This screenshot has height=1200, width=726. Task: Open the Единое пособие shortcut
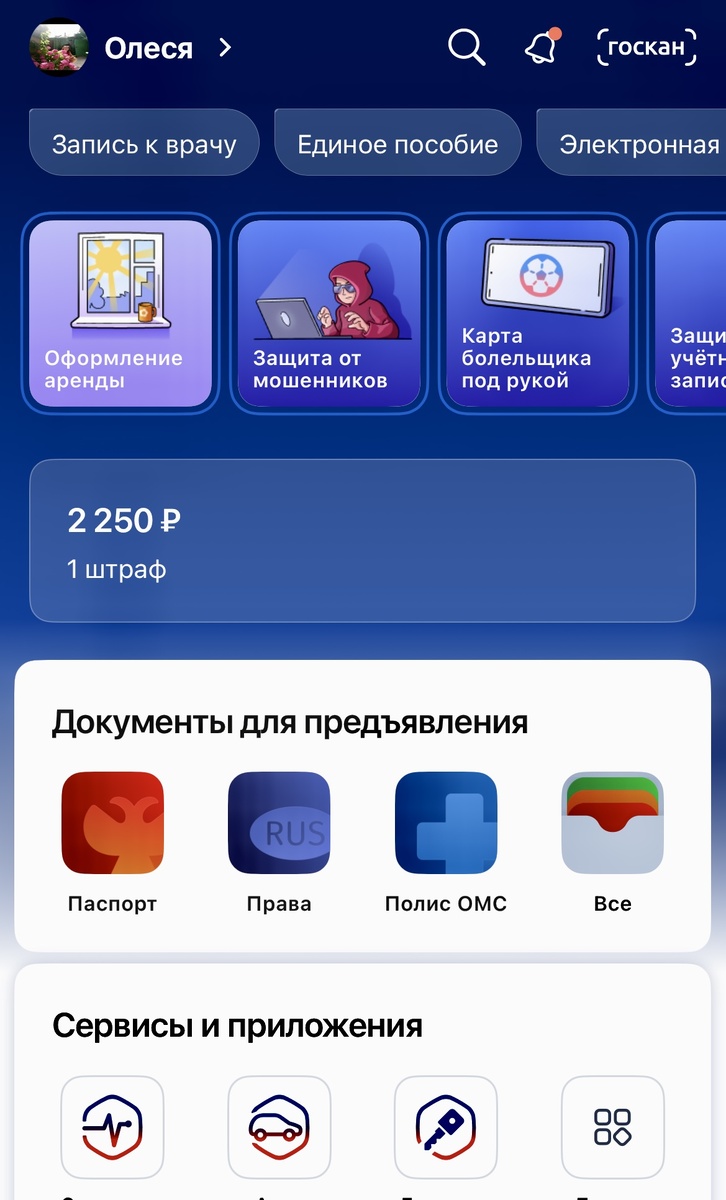tap(397, 143)
